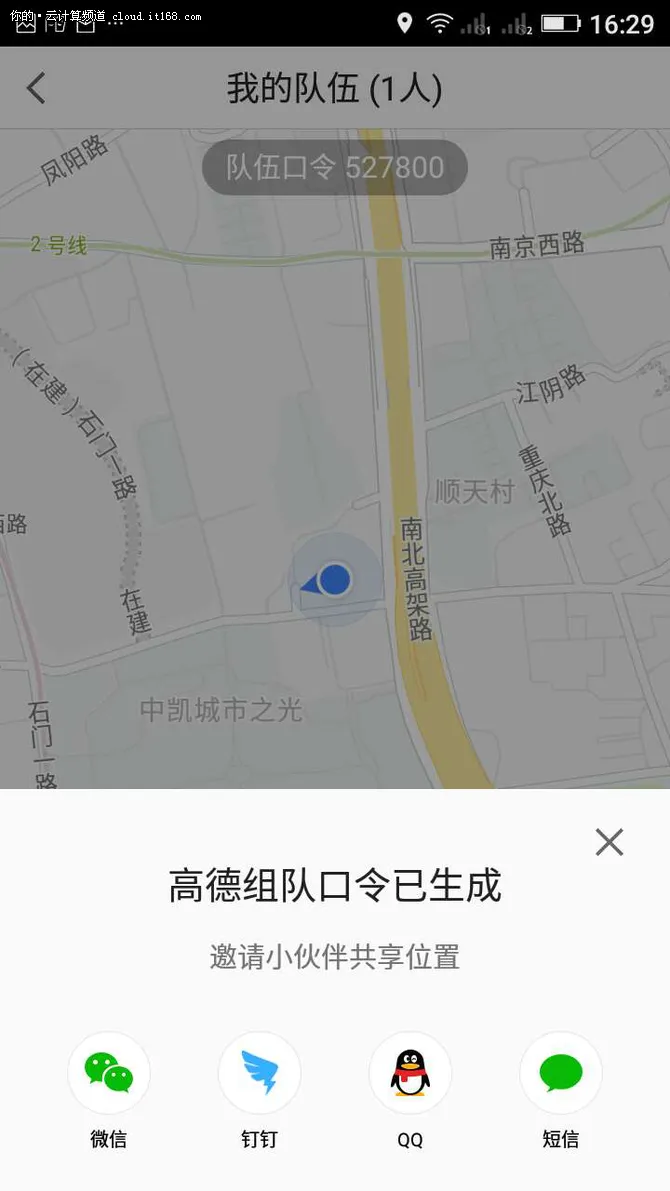Share the team code by 短信

pyautogui.click(x=560, y=1073)
